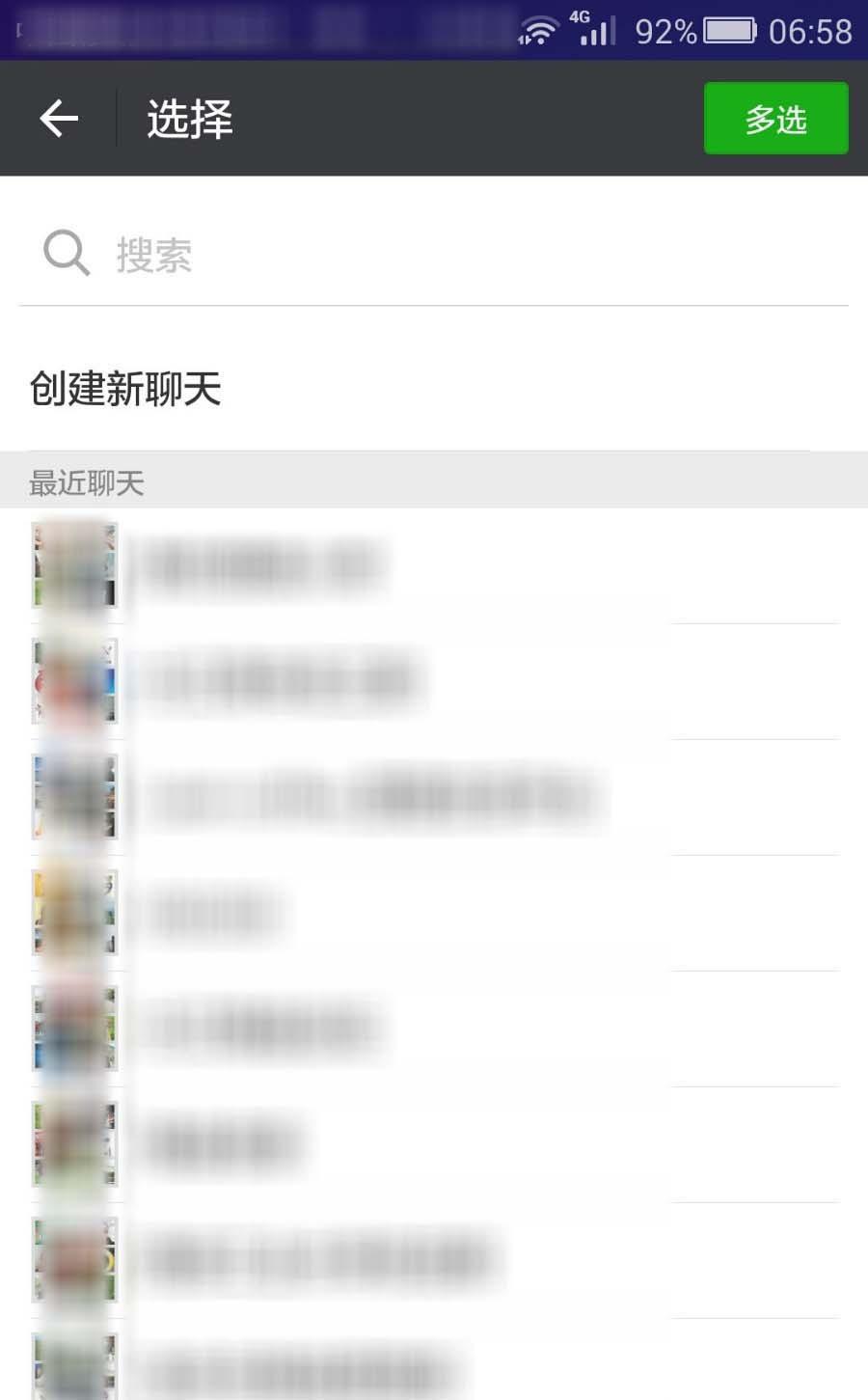Image resolution: width=868 pixels, height=1400 pixels.
Task: Expand the 最近聊天 section header
Action: 87,482
